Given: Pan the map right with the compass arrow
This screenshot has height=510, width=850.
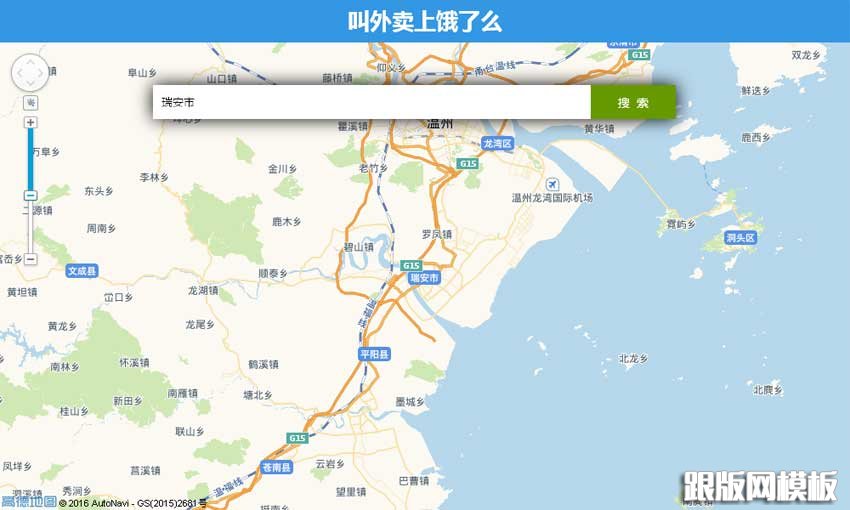Looking at the screenshot, I should [42, 73].
